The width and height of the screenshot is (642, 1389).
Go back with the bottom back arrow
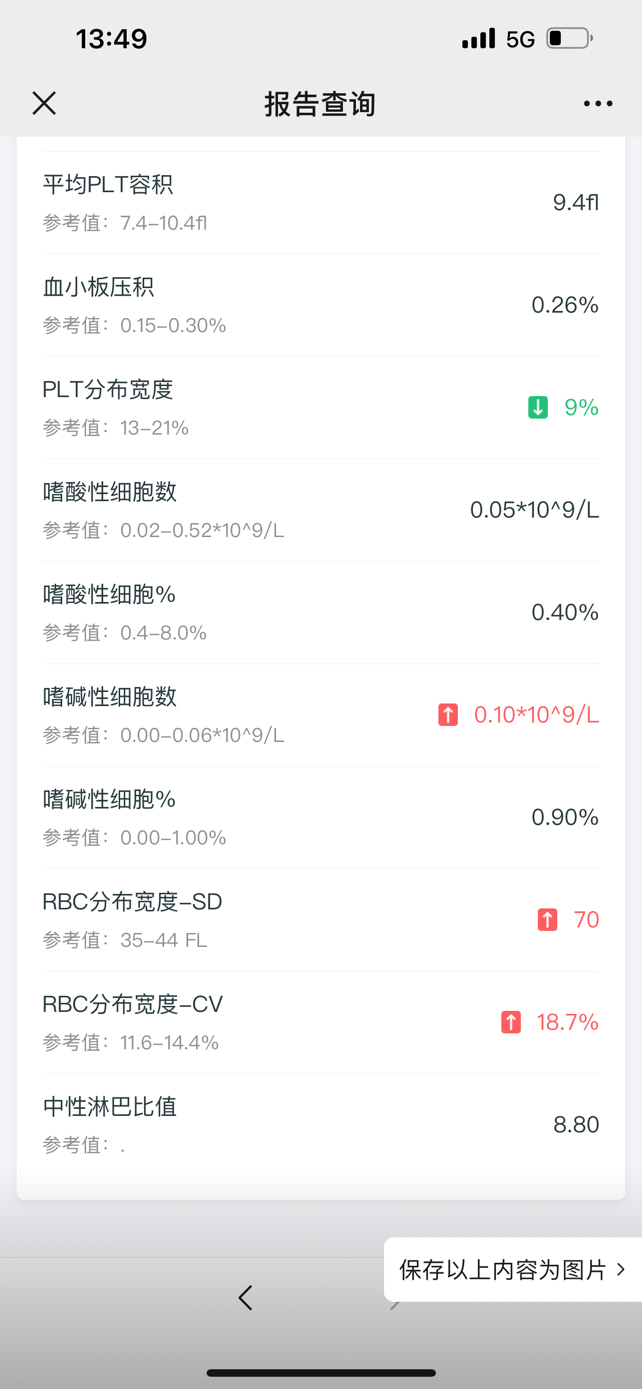pyautogui.click(x=245, y=1298)
